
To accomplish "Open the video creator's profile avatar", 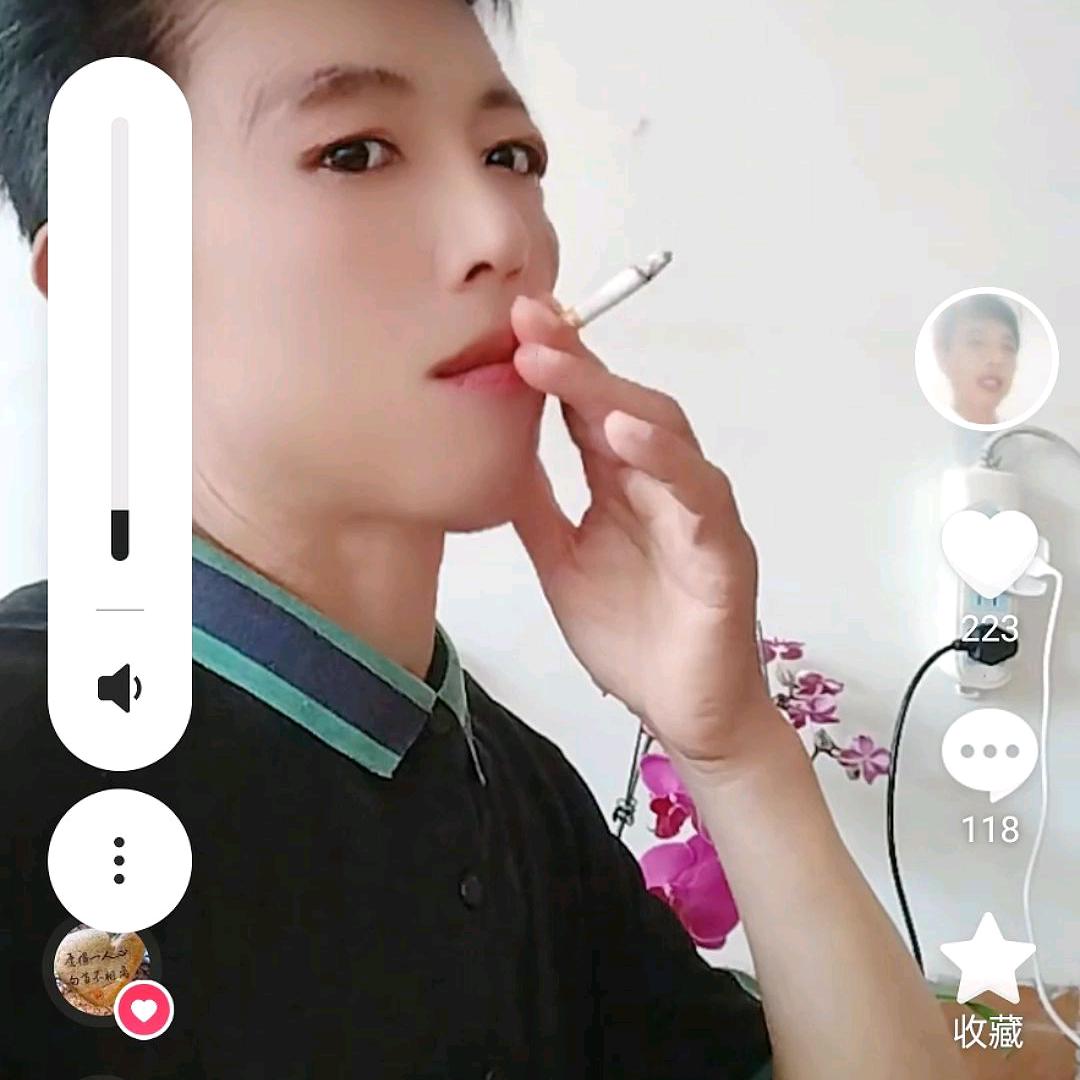I will click(986, 359).
